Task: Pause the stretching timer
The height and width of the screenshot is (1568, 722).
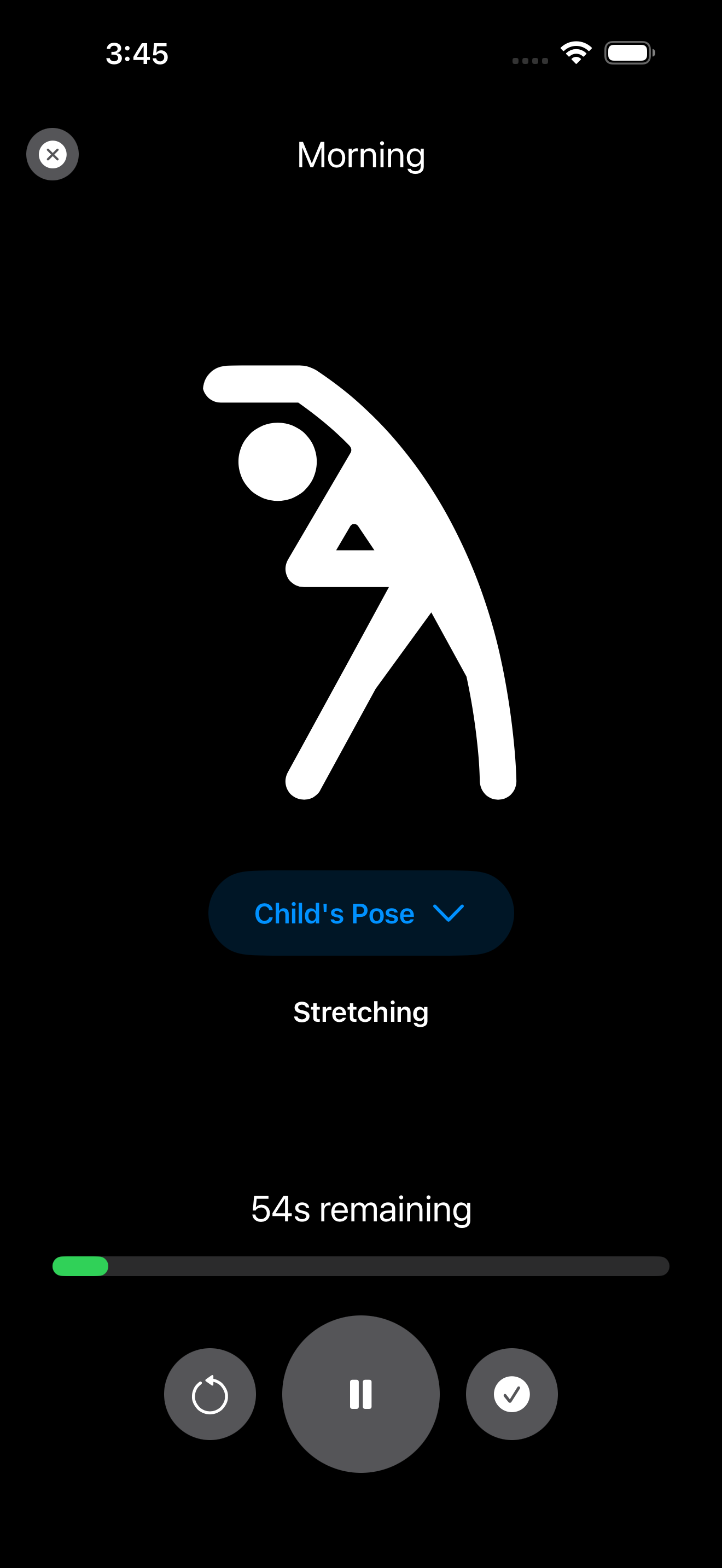Action: 360,1394
